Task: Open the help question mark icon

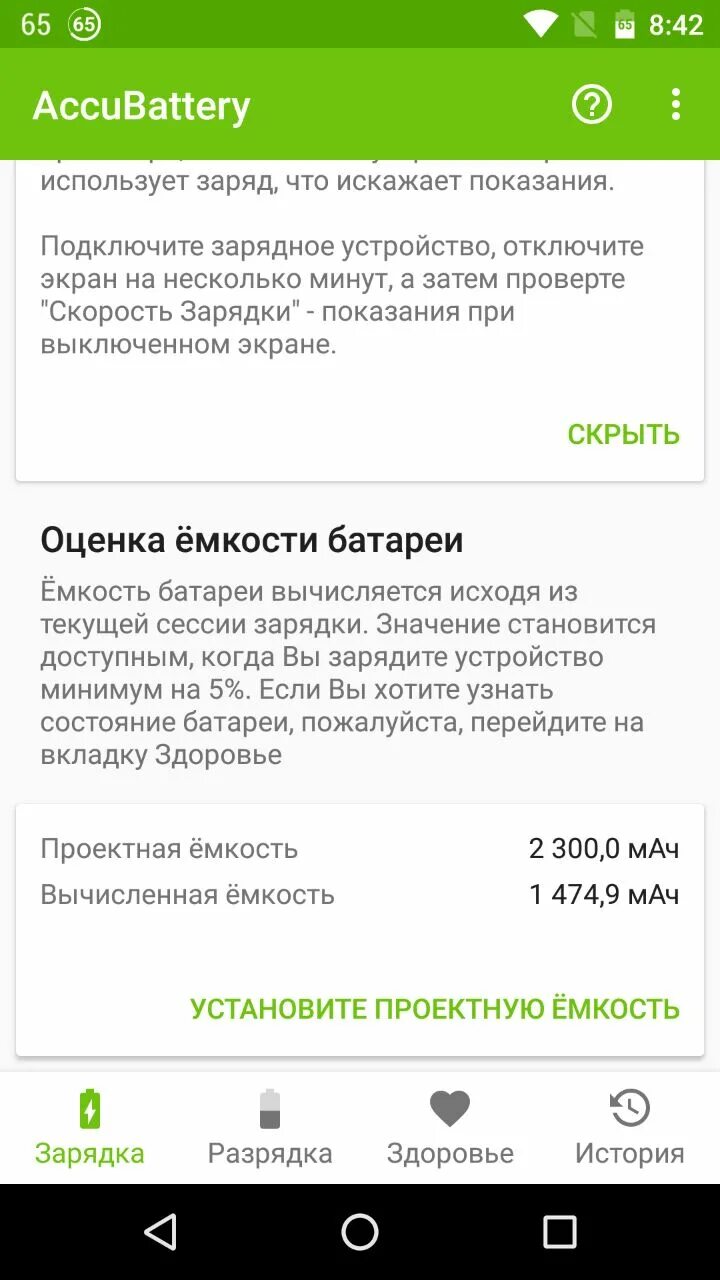Action: (x=591, y=104)
